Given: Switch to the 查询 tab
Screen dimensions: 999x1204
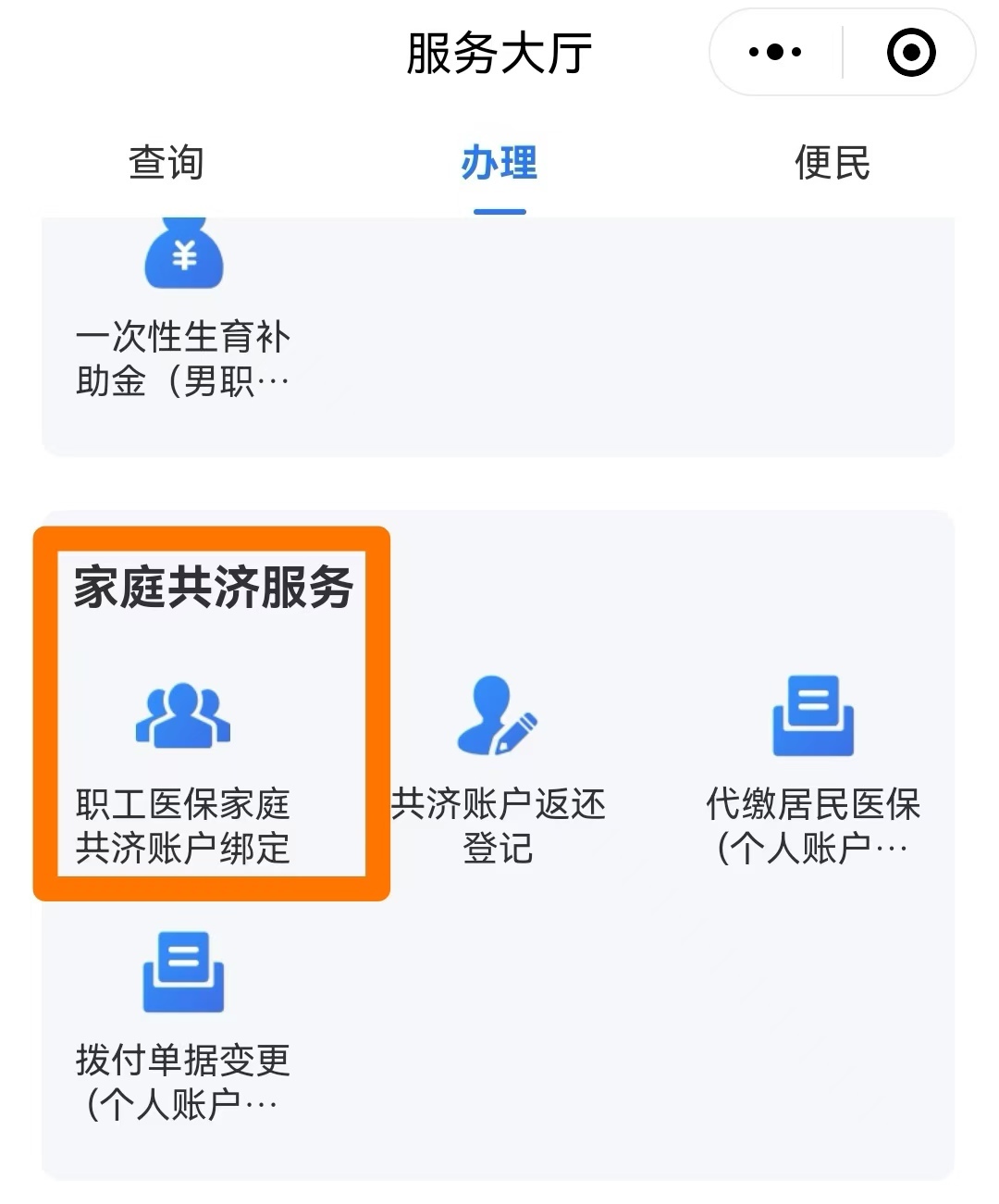Looking at the screenshot, I should (166, 163).
